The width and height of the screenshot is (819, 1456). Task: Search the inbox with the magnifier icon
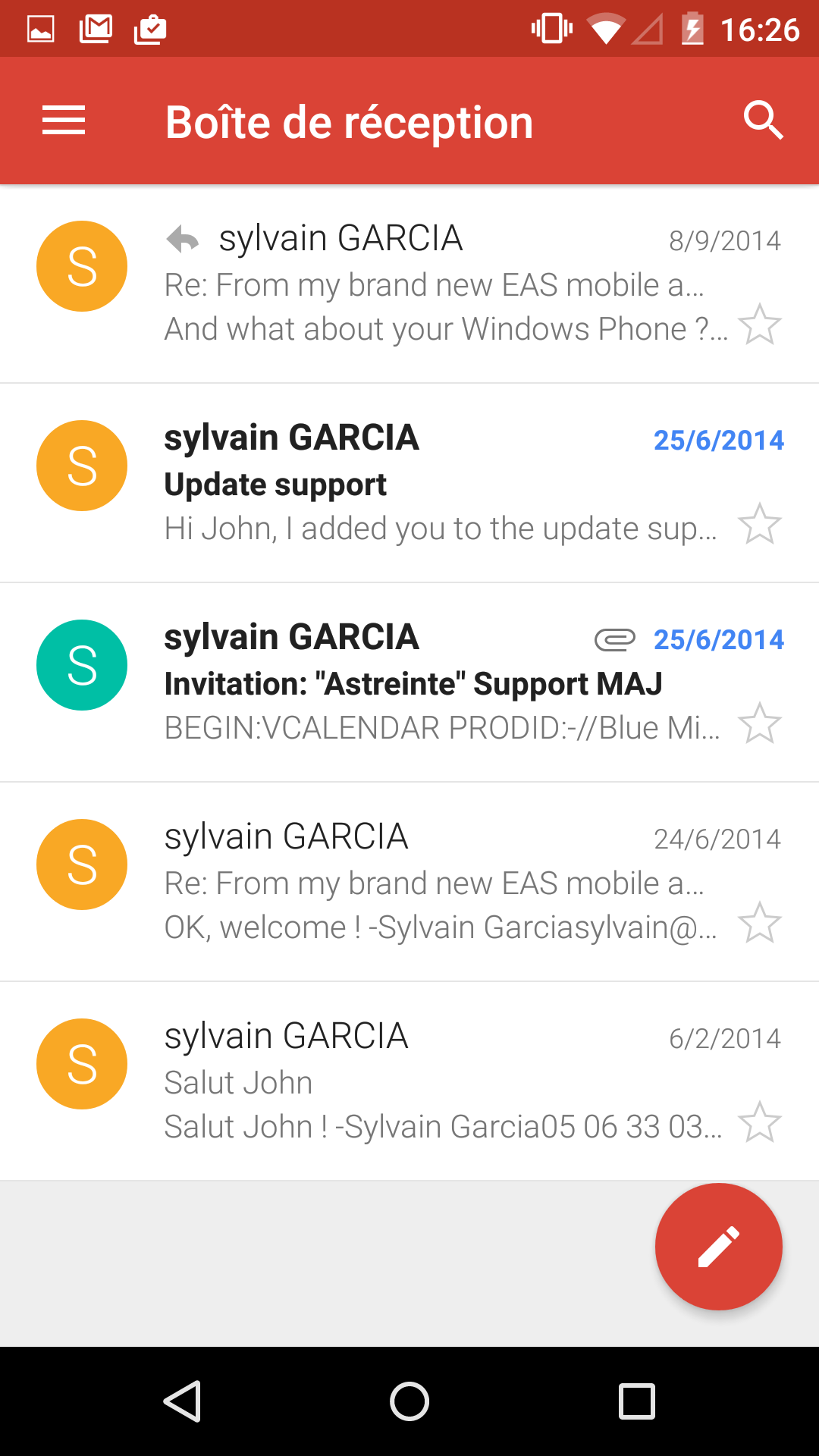[763, 121]
